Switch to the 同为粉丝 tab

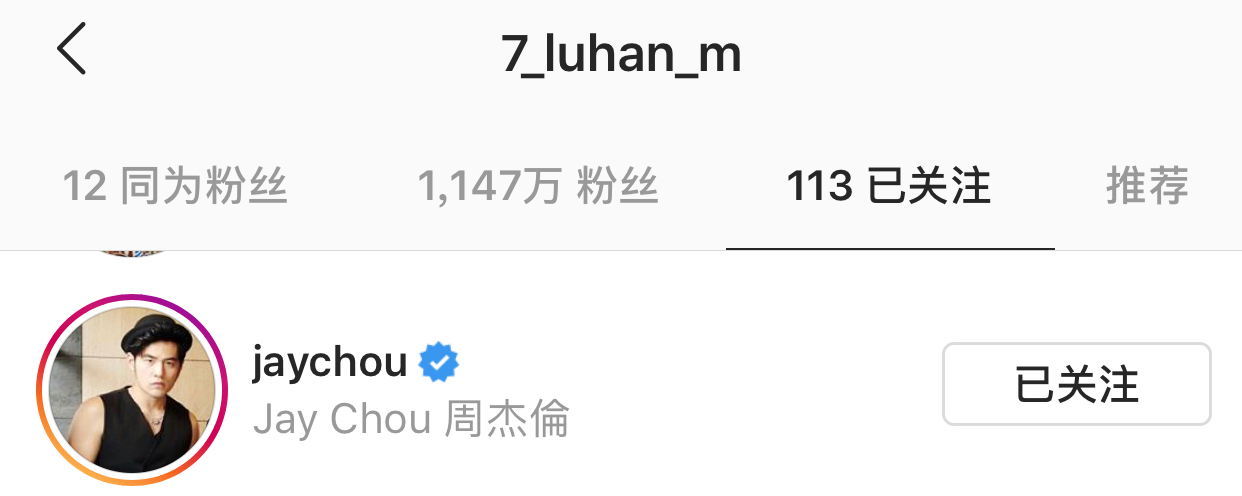(x=175, y=187)
